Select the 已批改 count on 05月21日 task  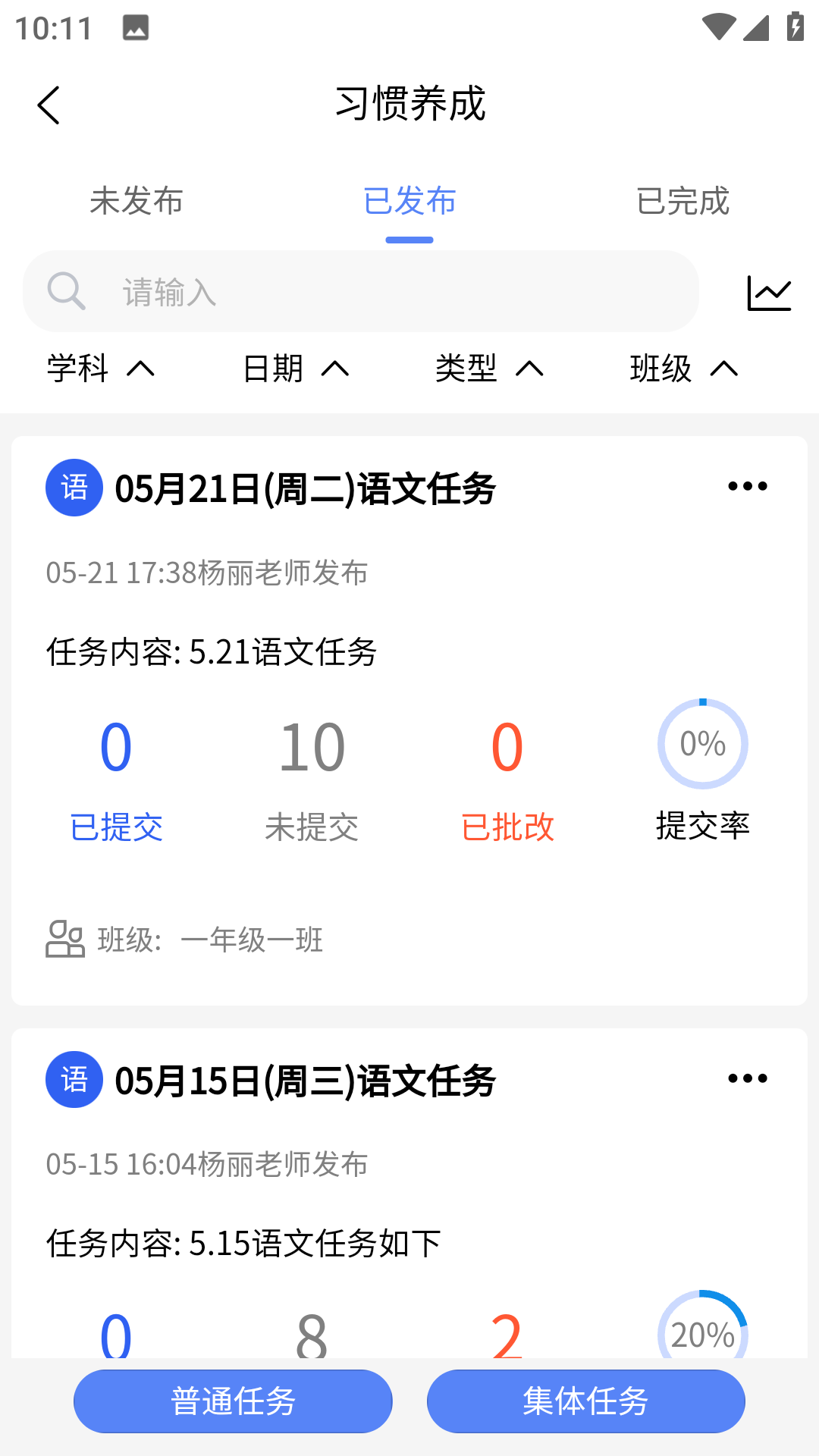507,773
